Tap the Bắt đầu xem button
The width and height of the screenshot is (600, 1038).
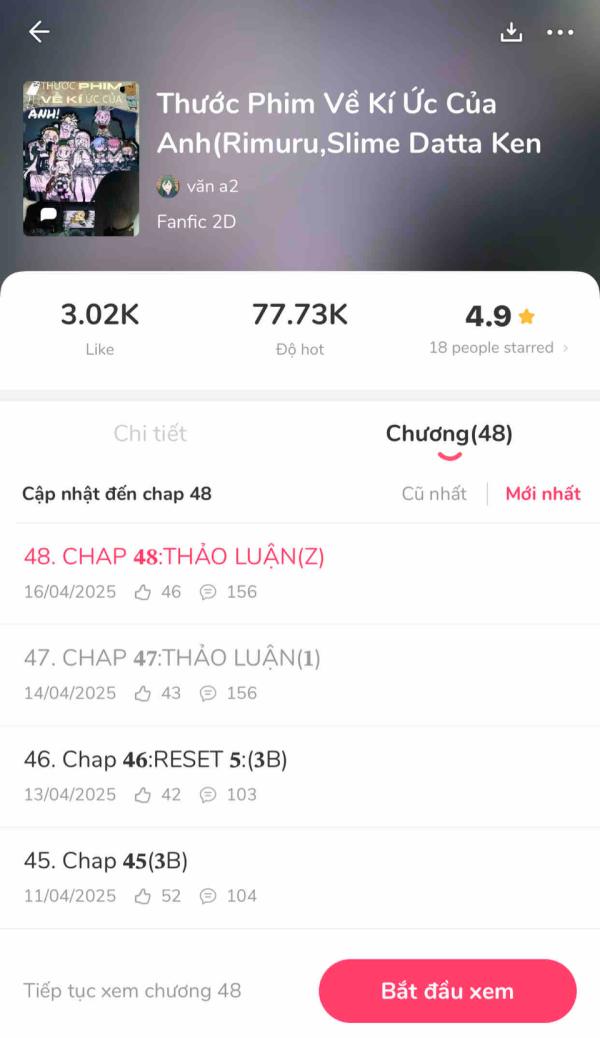click(447, 991)
